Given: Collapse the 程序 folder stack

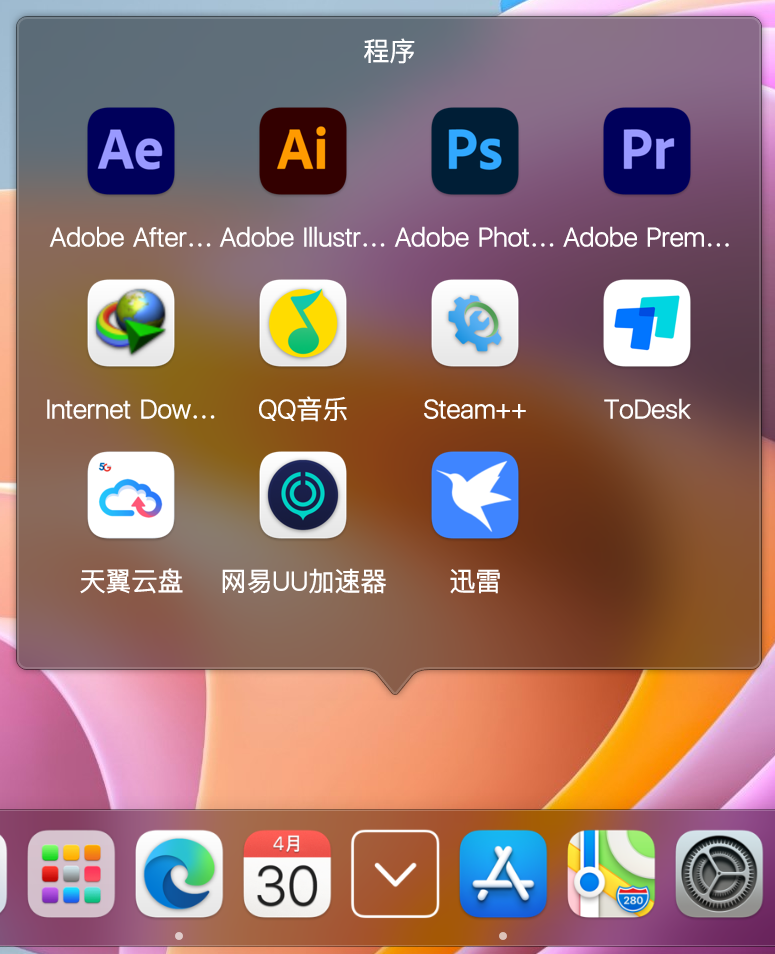Looking at the screenshot, I should [x=395, y=874].
